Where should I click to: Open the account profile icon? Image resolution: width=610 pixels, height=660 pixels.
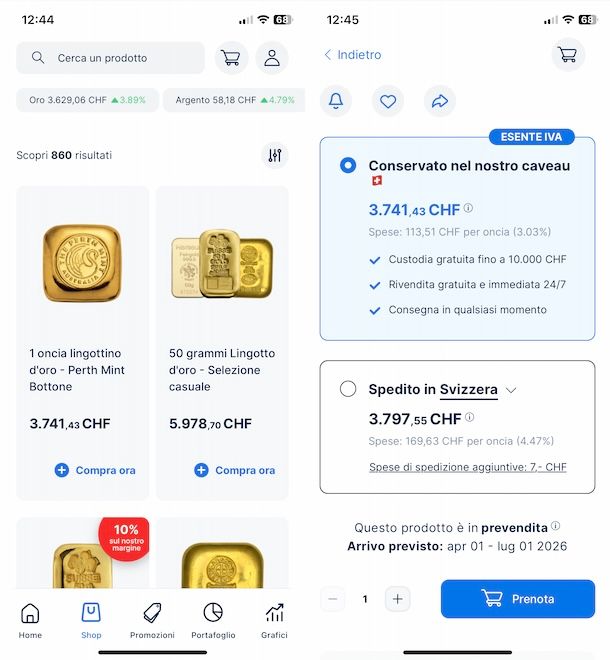(x=271, y=58)
